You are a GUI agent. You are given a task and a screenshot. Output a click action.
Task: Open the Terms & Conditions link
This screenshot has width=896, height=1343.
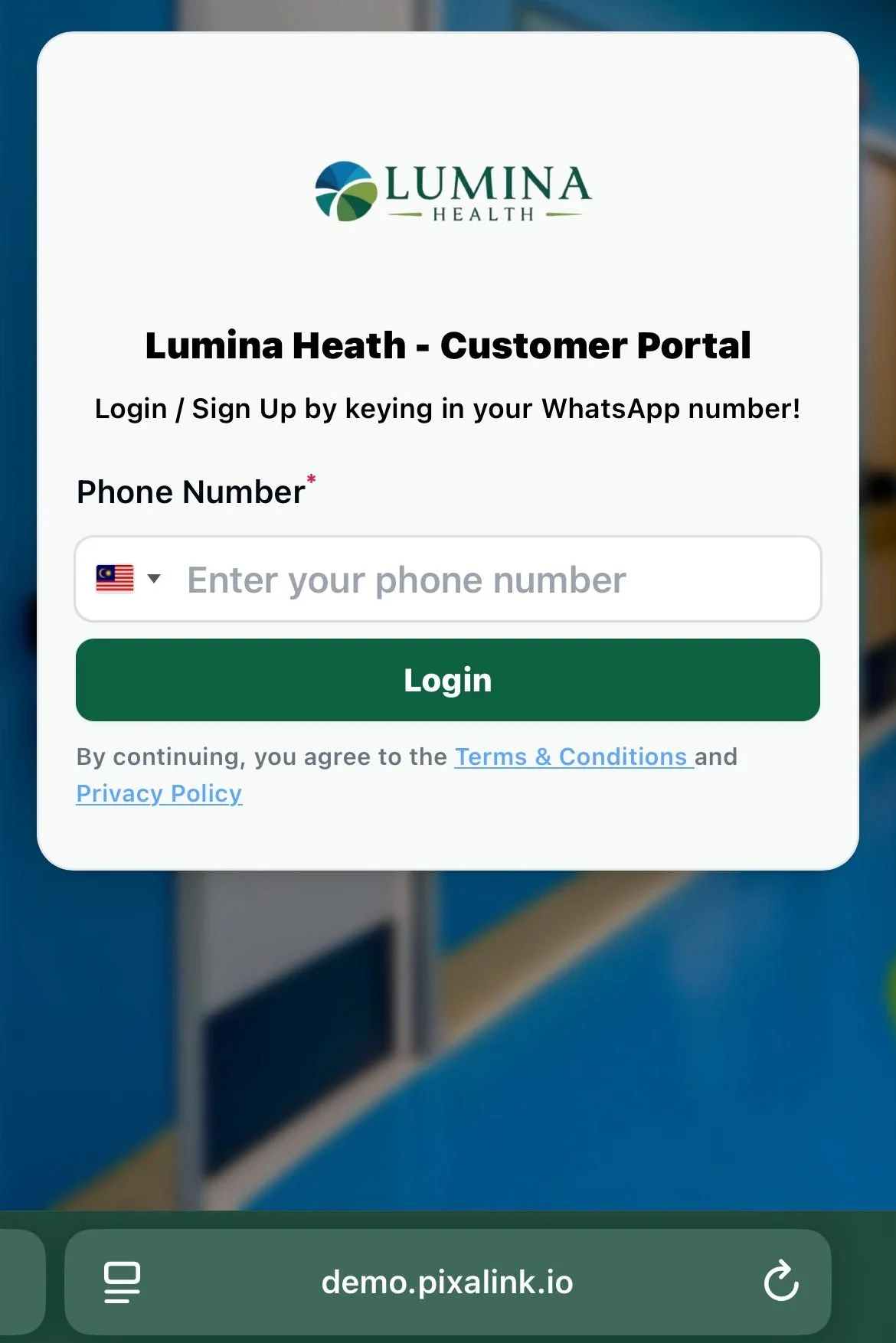click(573, 756)
